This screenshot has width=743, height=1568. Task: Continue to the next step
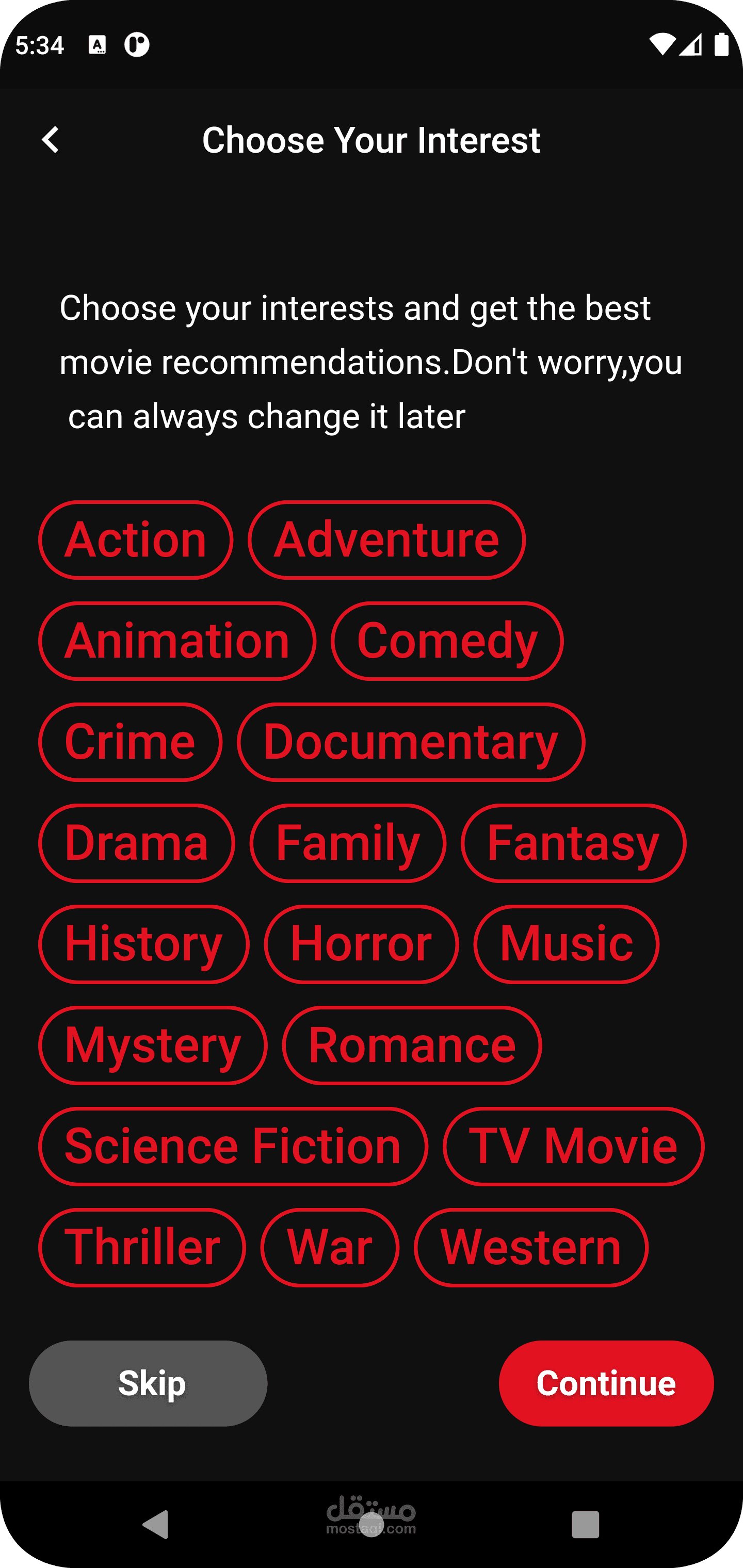click(606, 1383)
